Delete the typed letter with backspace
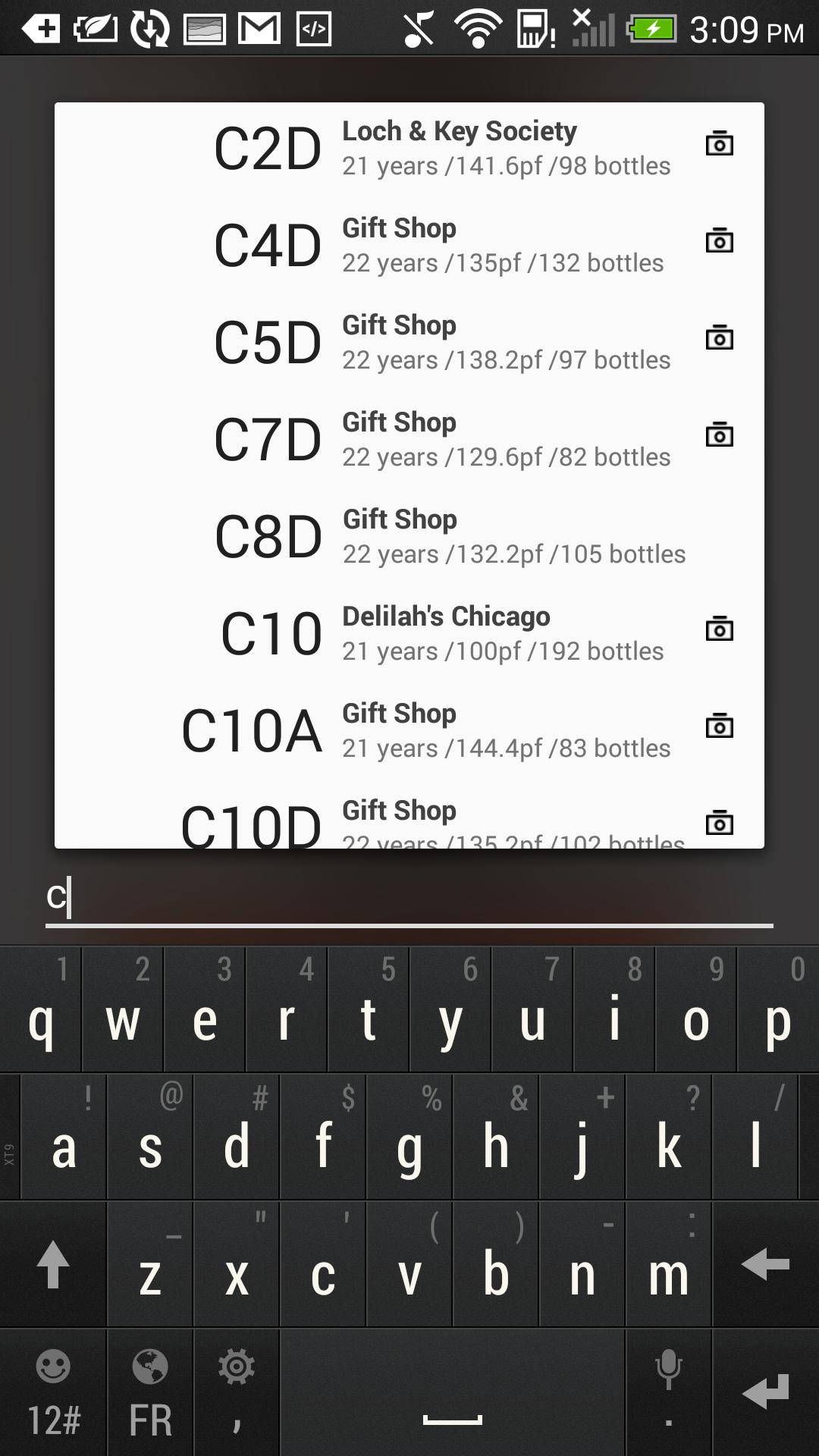Viewport: 819px width, 1456px height. pyautogui.click(x=765, y=1264)
